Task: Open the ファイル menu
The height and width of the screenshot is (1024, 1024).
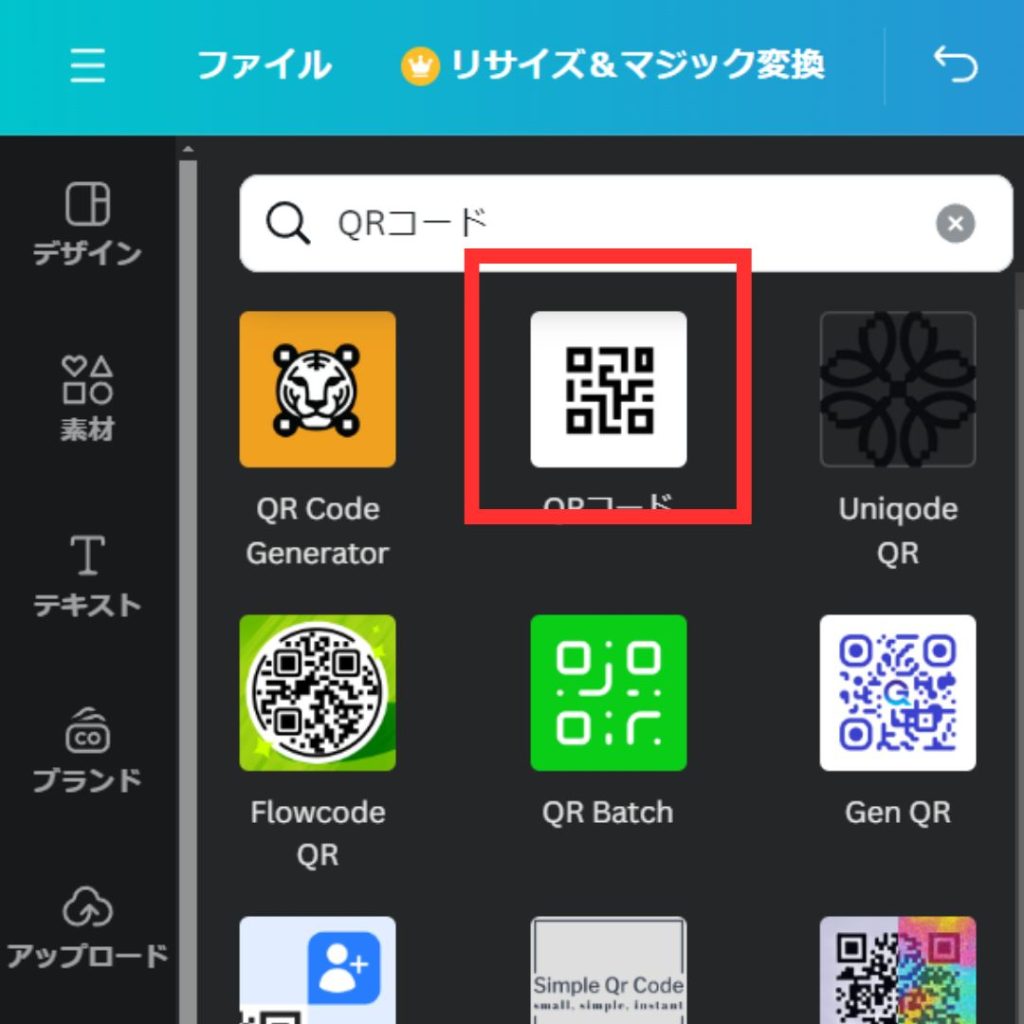Action: point(264,66)
